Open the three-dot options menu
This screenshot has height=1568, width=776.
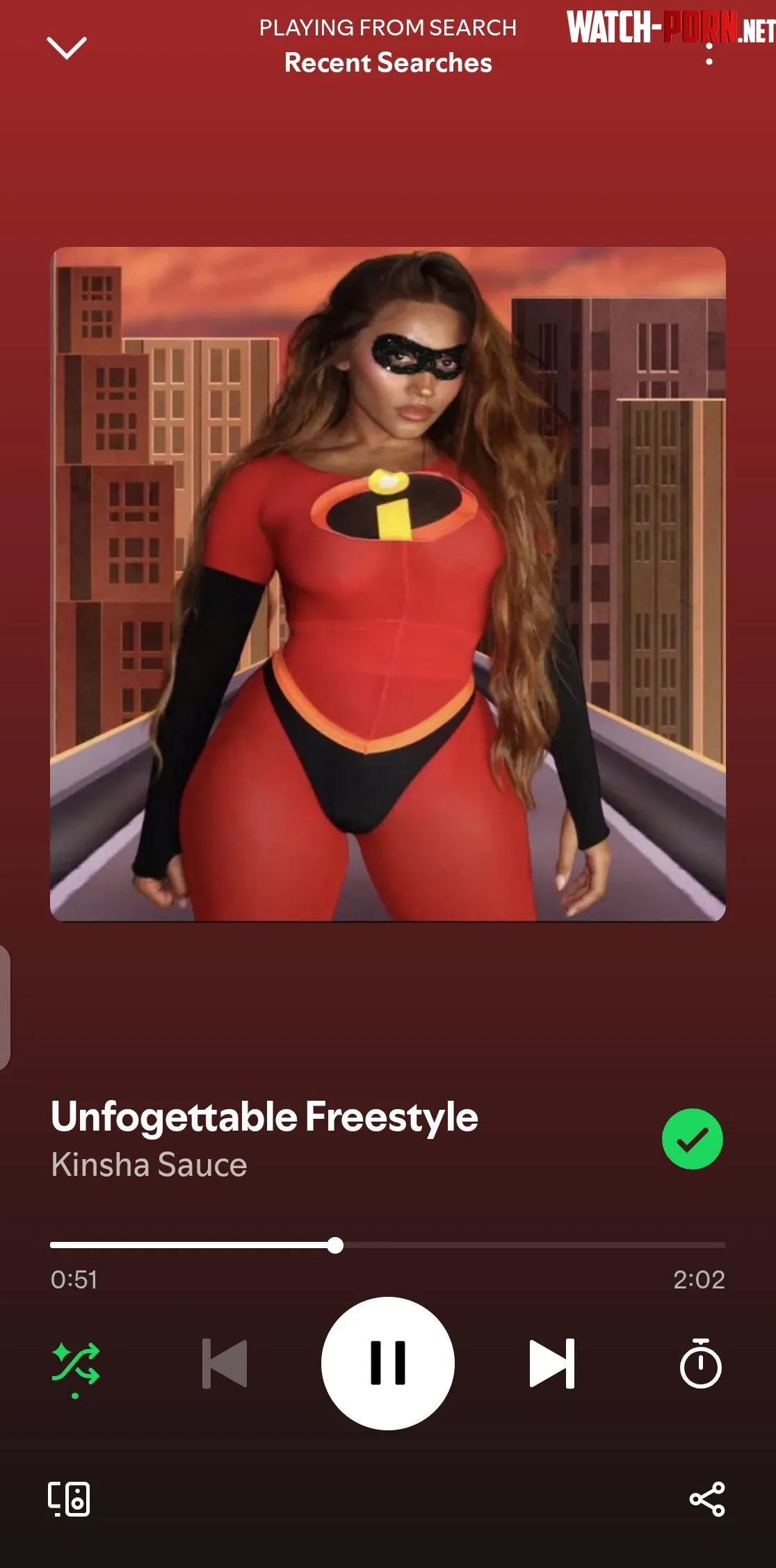pos(709,54)
